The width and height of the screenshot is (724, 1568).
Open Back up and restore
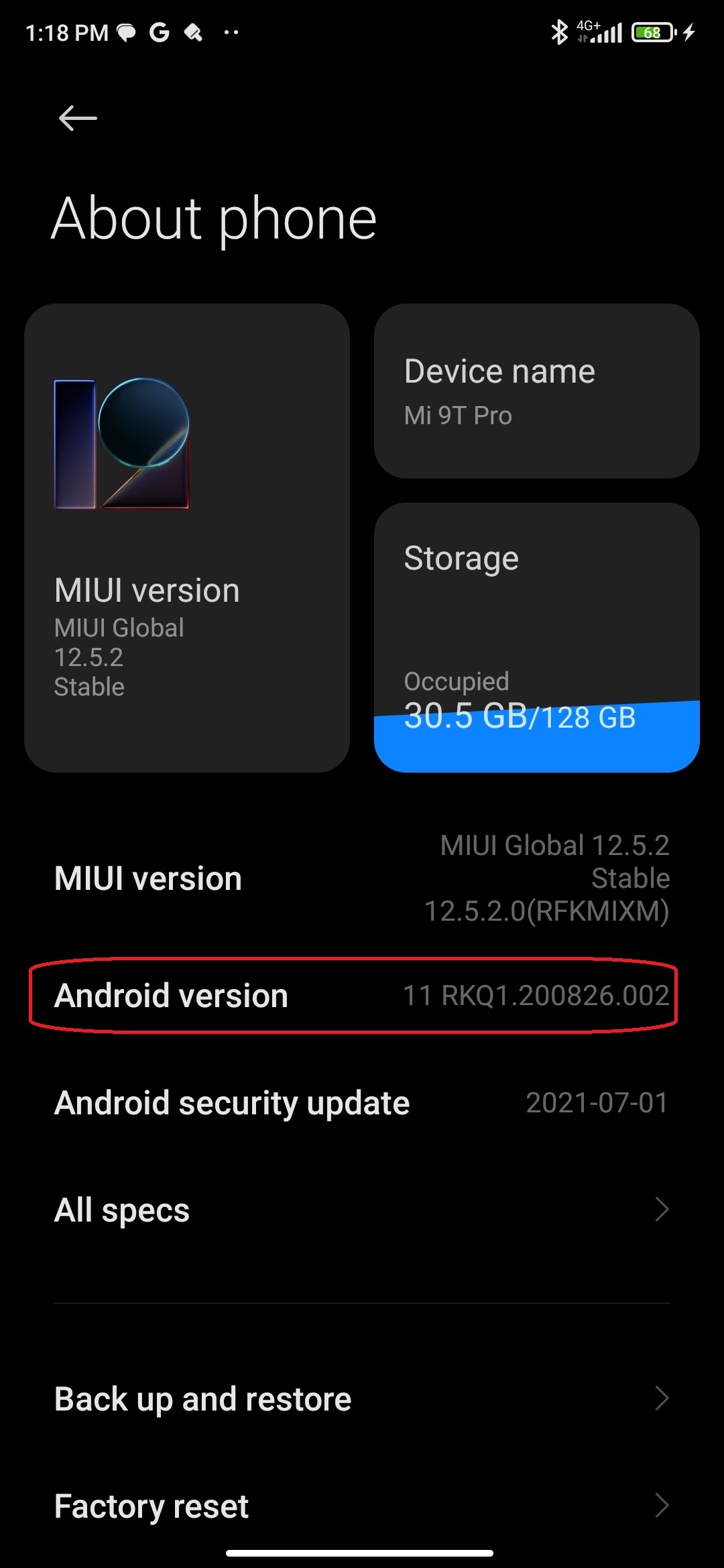(x=362, y=1399)
